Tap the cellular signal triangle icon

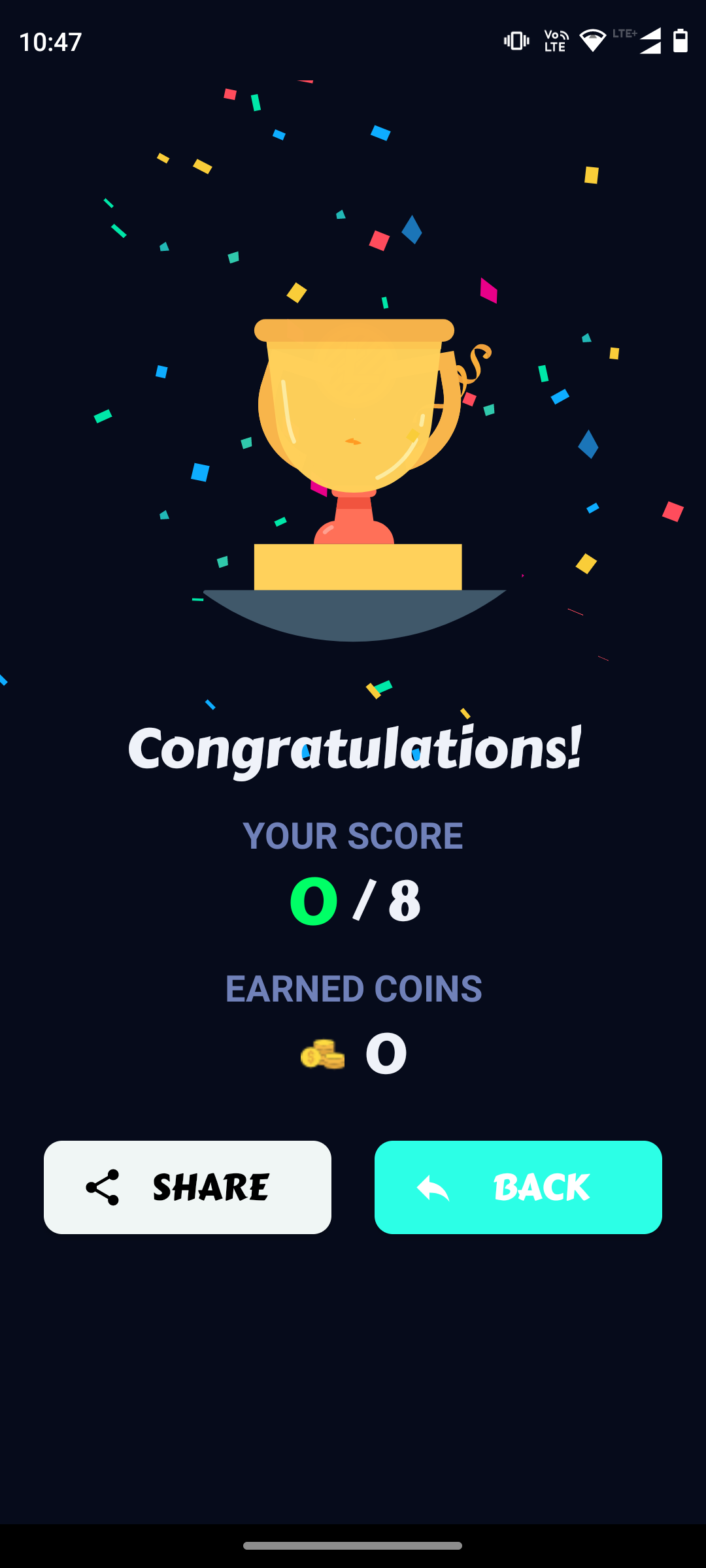coord(651,41)
